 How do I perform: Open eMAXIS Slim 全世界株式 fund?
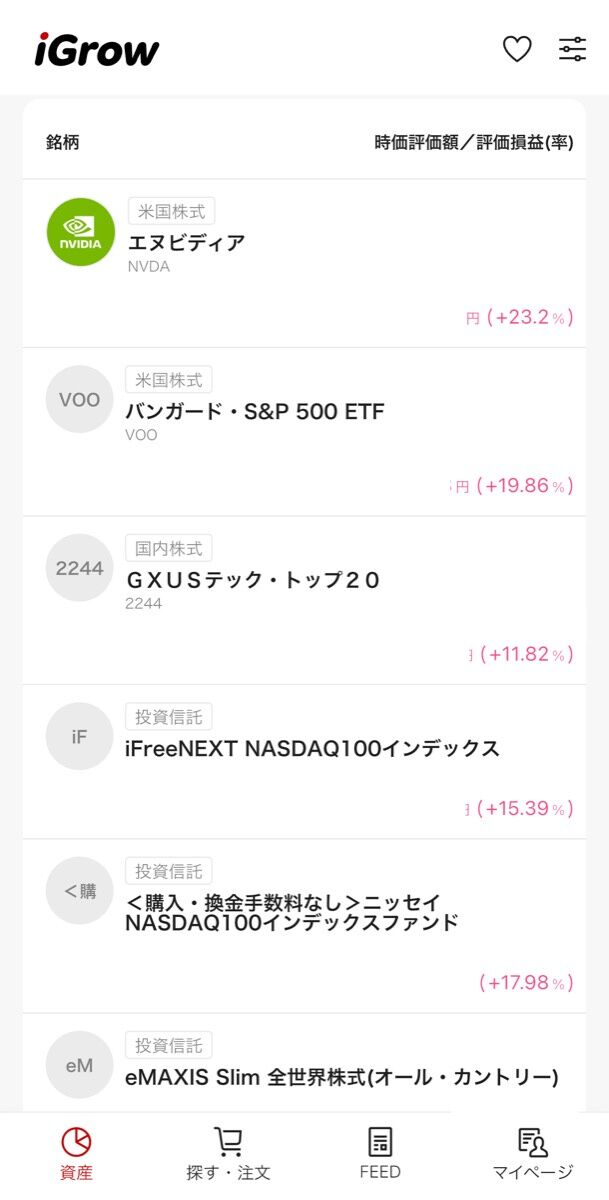(x=341, y=1077)
